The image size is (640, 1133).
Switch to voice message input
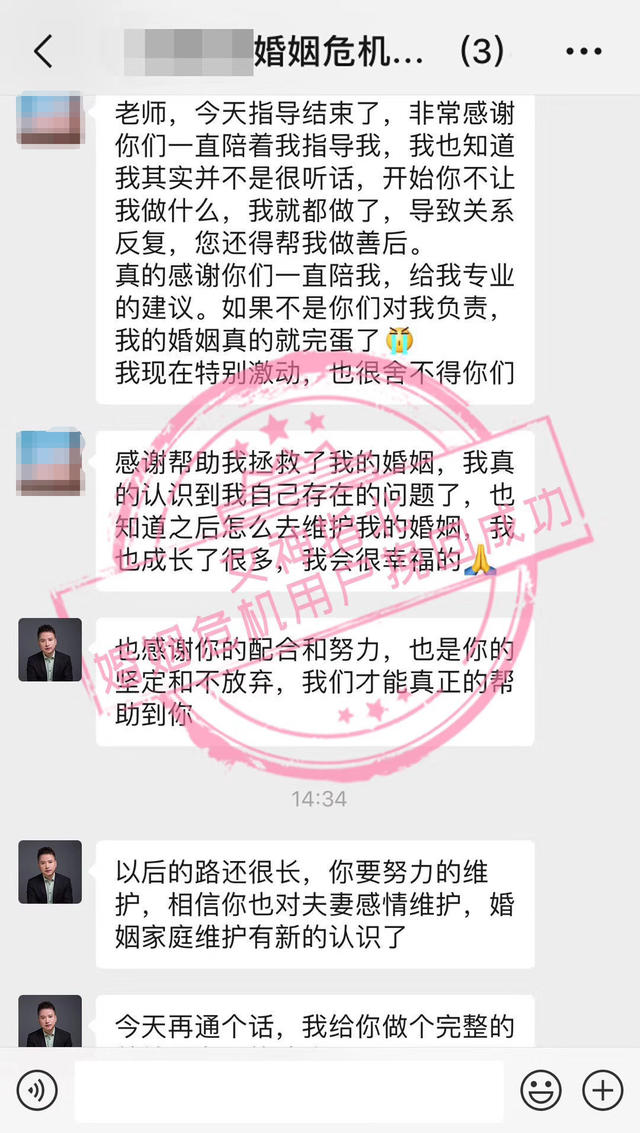[37, 1089]
